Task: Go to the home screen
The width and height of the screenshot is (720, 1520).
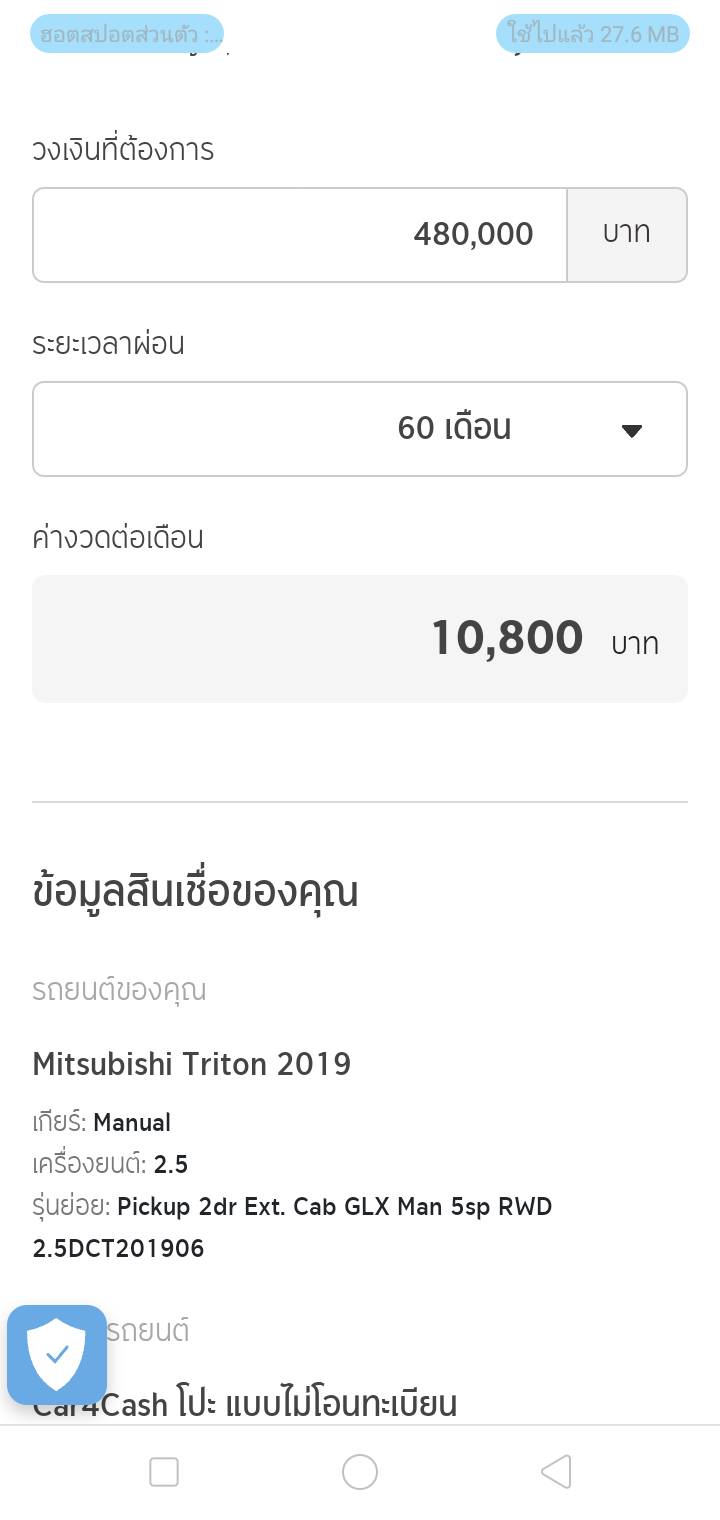Action: tap(360, 1472)
